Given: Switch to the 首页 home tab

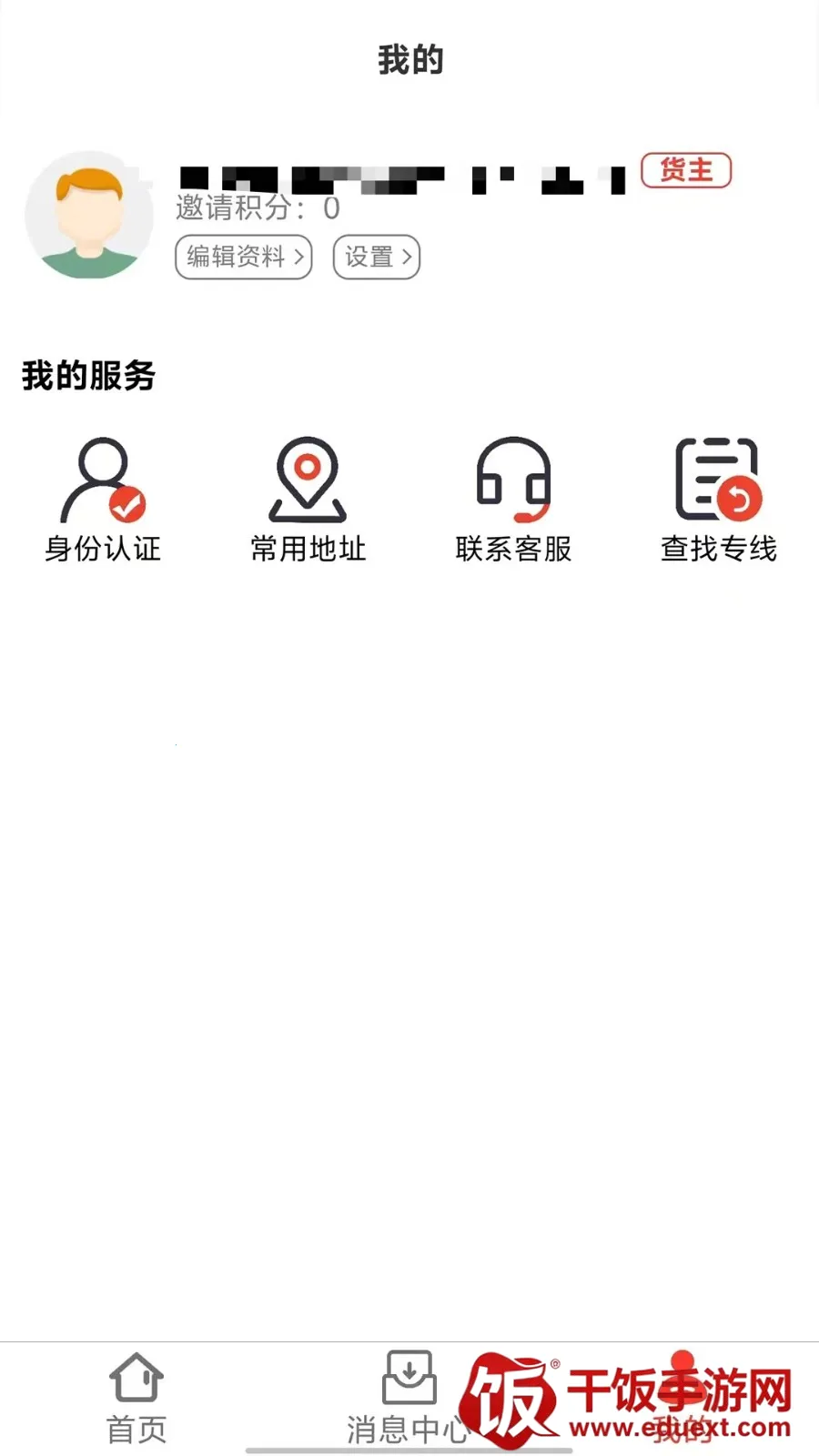Looking at the screenshot, I should [x=136, y=1397].
